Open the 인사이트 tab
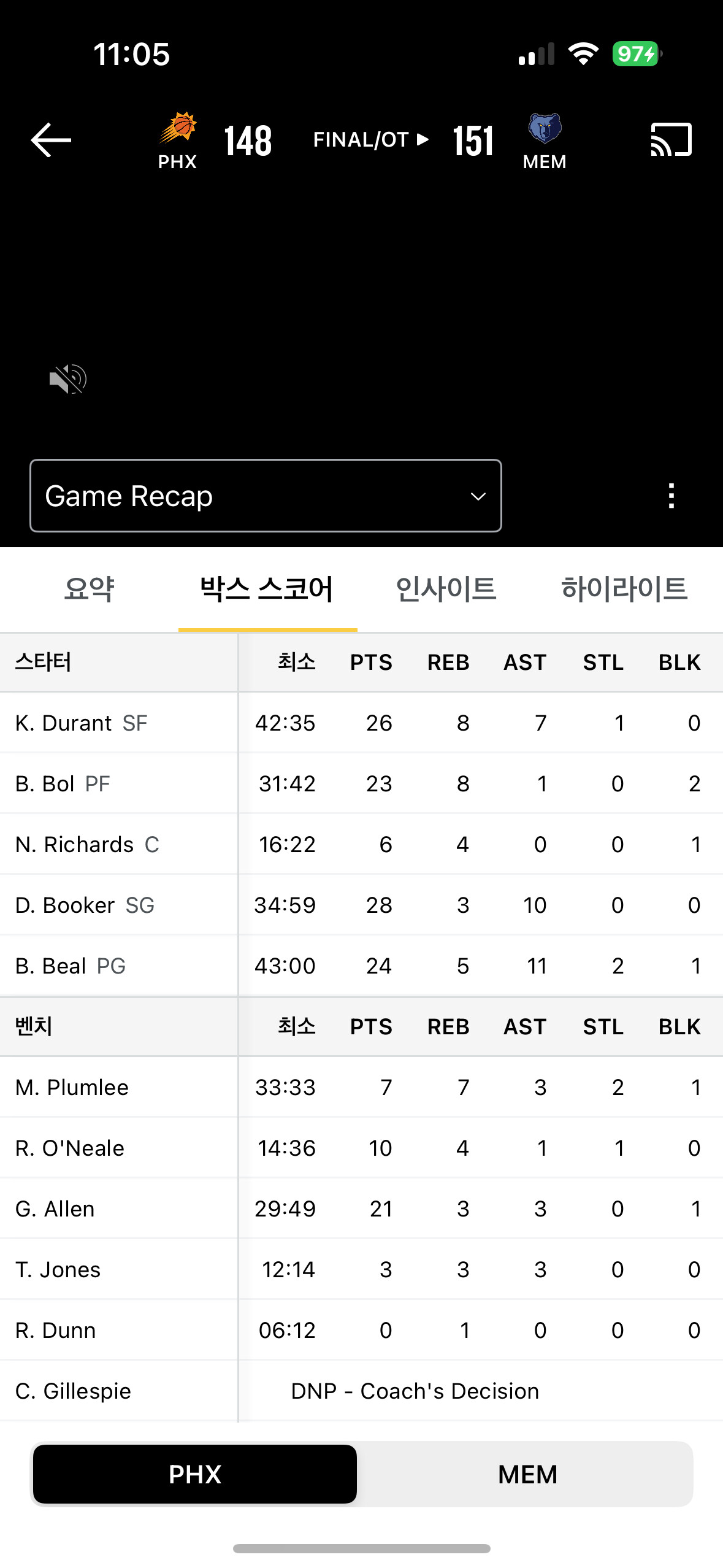723x1568 pixels. coord(446,589)
